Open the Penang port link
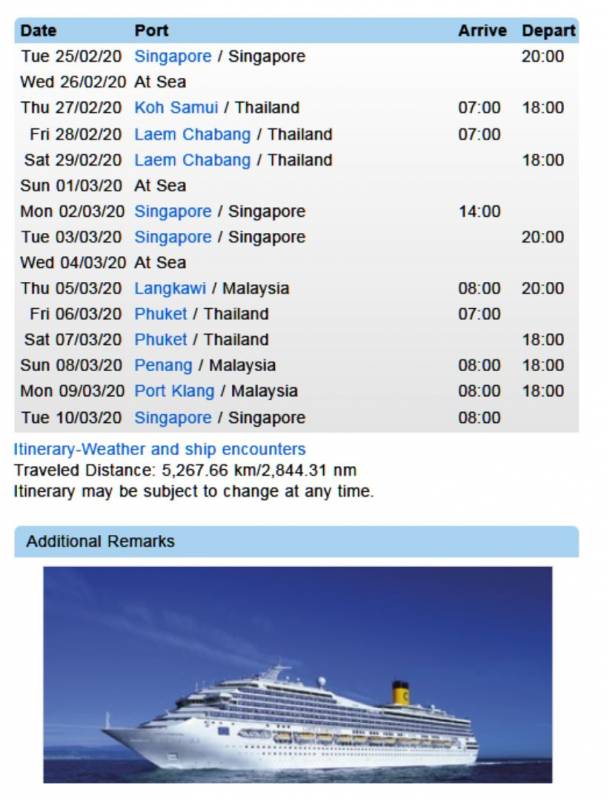This screenshot has width=607, height=800. click(164, 365)
